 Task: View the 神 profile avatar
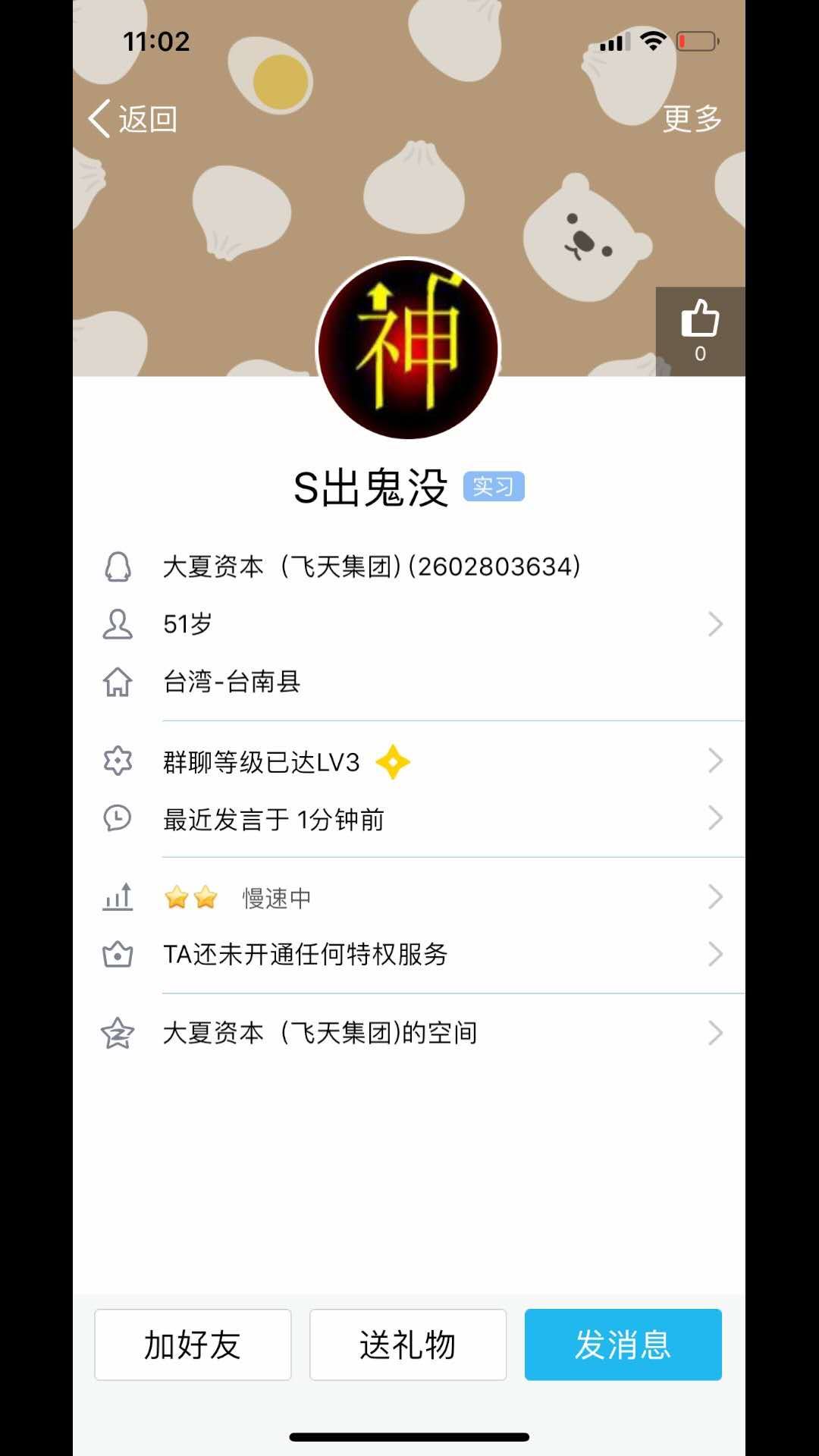409,350
